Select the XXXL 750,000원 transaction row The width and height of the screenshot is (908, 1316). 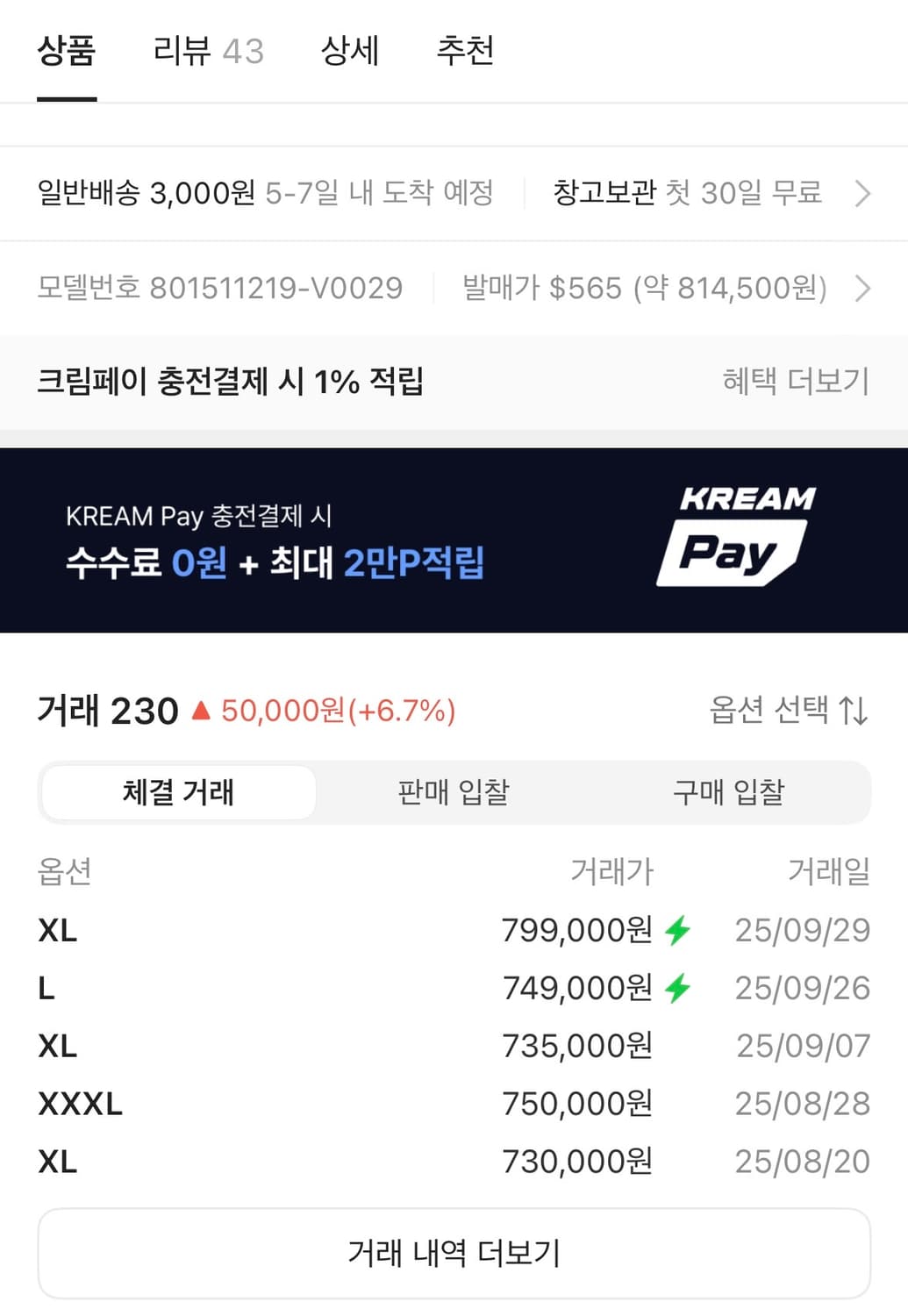pos(454,1103)
